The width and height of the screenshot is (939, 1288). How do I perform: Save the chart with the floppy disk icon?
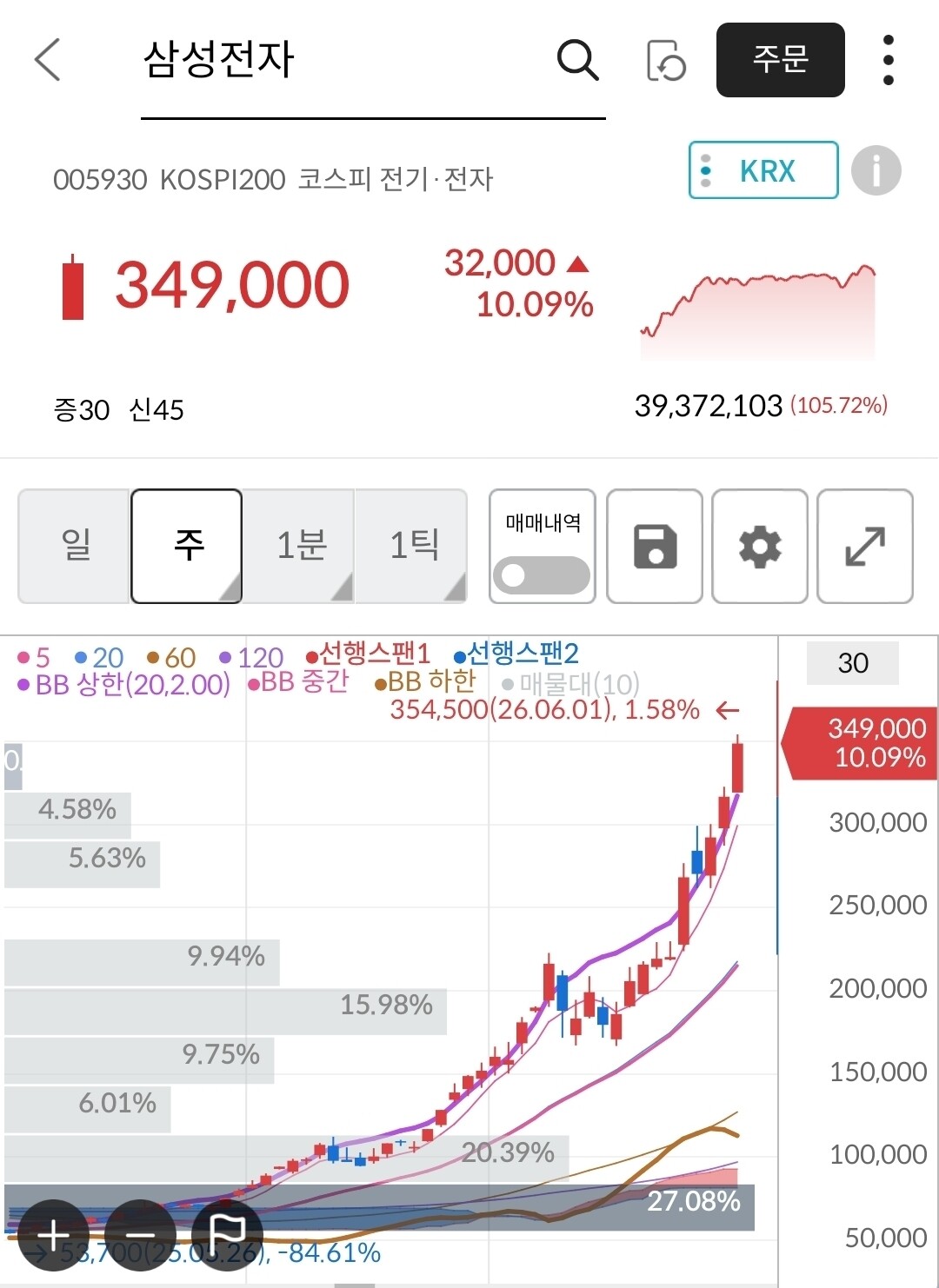coord(655,546)
